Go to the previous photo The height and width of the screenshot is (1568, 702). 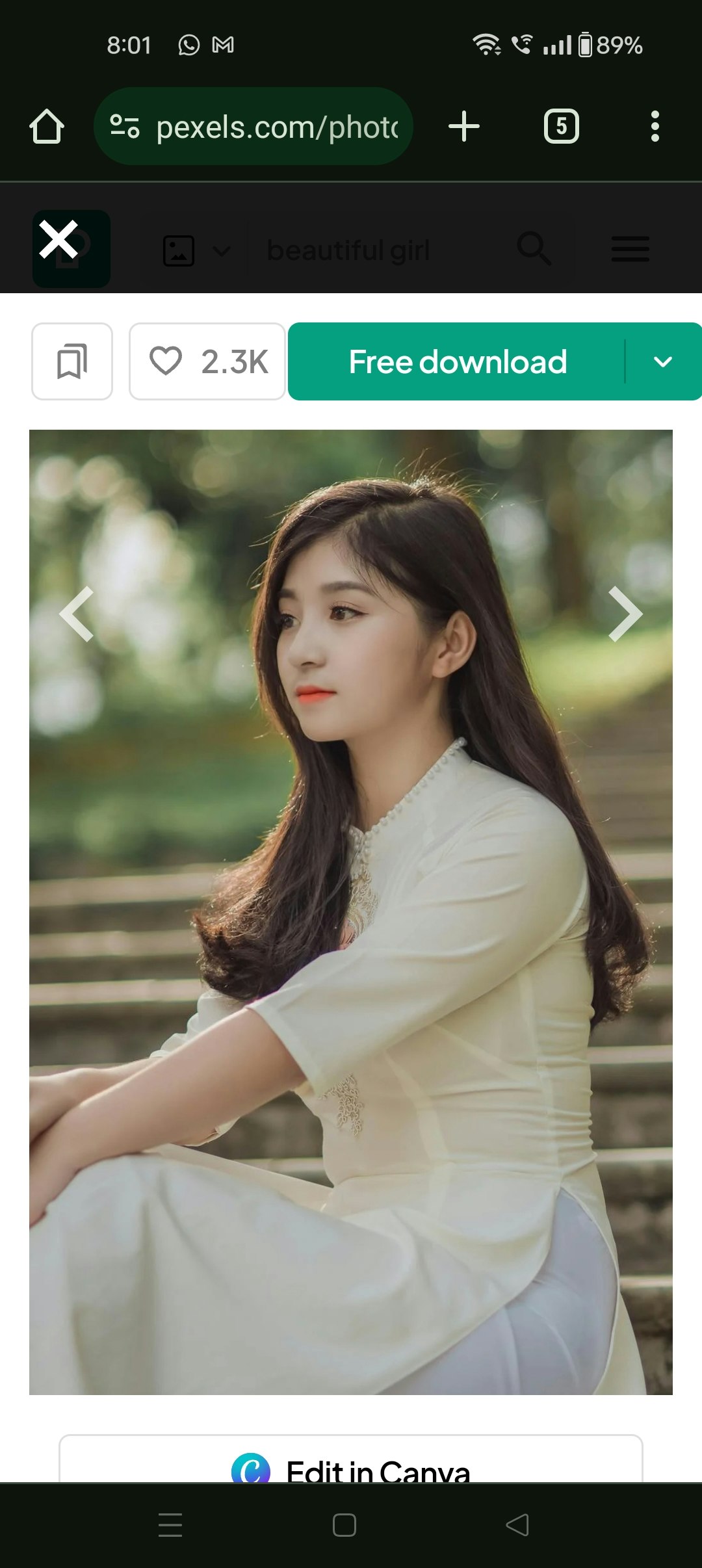point(77,614)
